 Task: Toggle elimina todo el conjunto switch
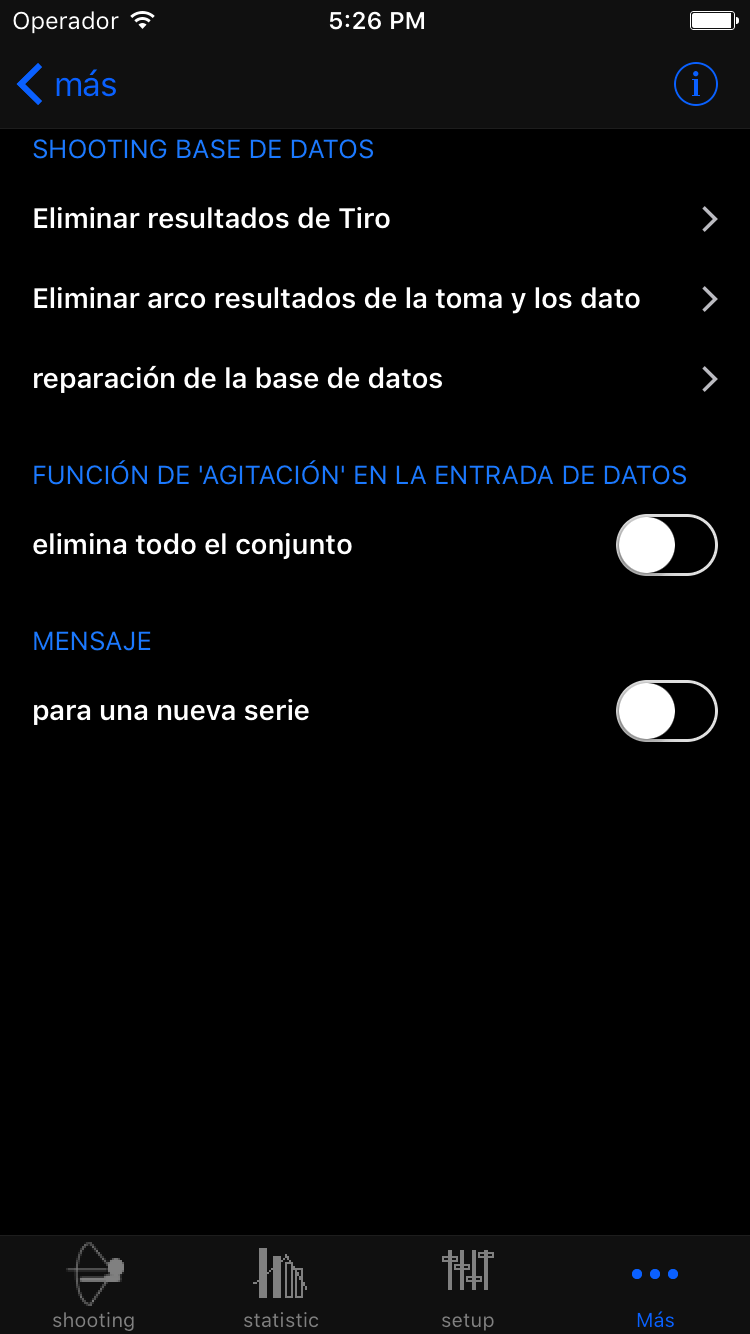point(666,545)
